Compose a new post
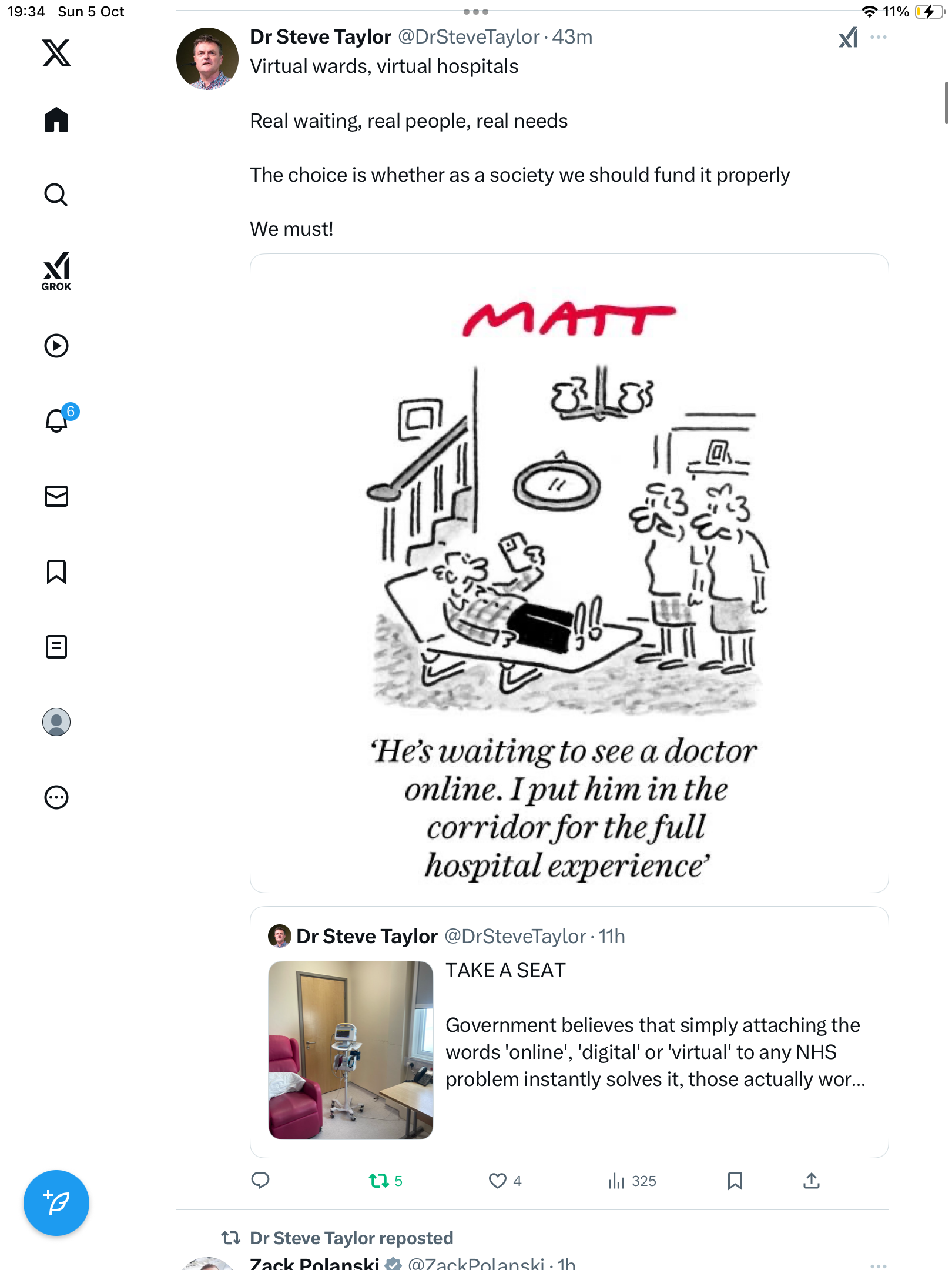 [x=56, y=1203]
